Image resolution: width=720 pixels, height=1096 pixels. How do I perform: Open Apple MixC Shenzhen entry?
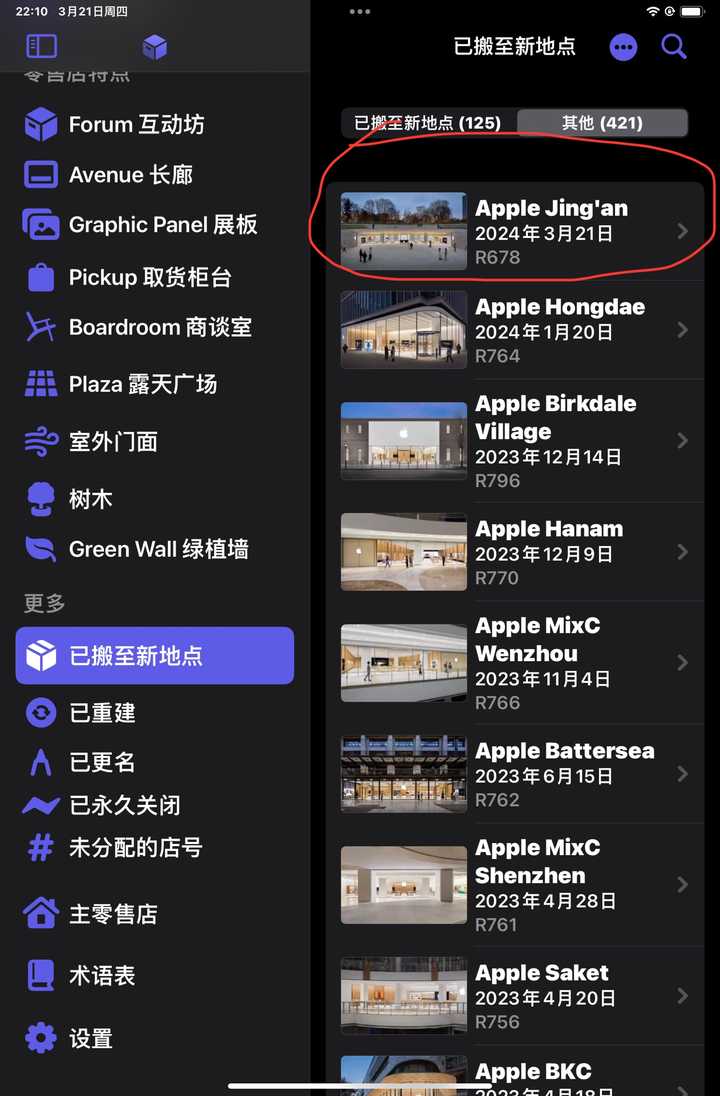click(x=515, y=885)
